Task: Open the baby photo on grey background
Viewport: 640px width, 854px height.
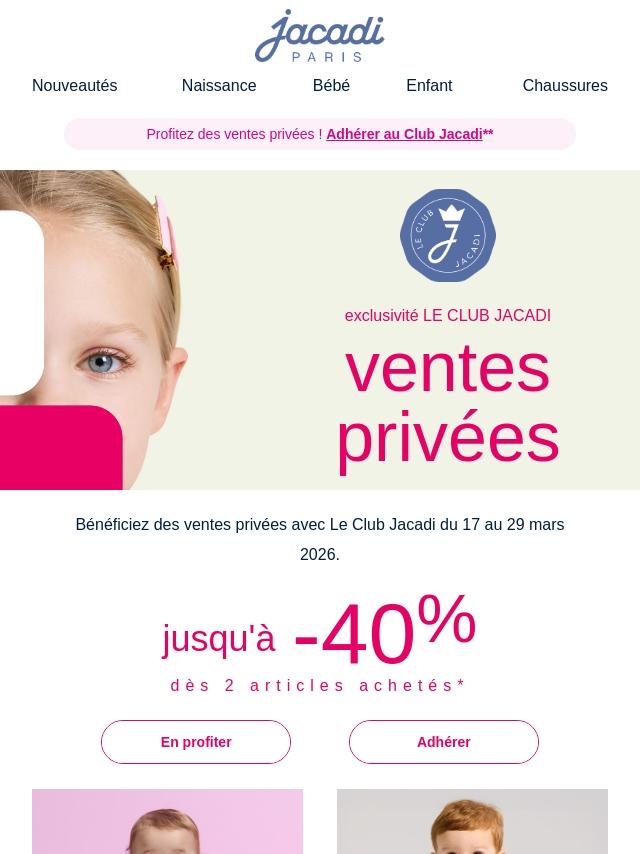Action: [x=472, y=822]
